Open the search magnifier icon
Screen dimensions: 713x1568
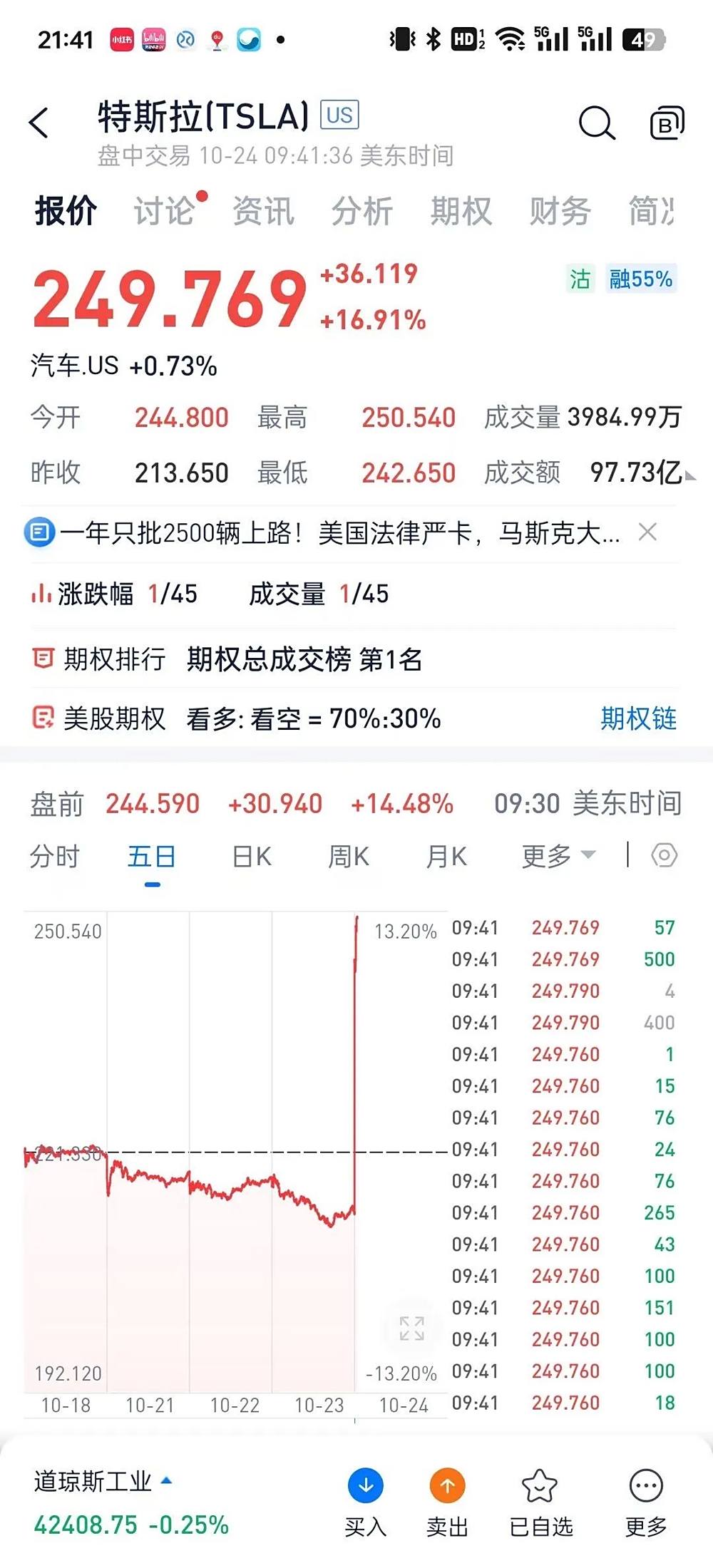[x=596, y=123]
